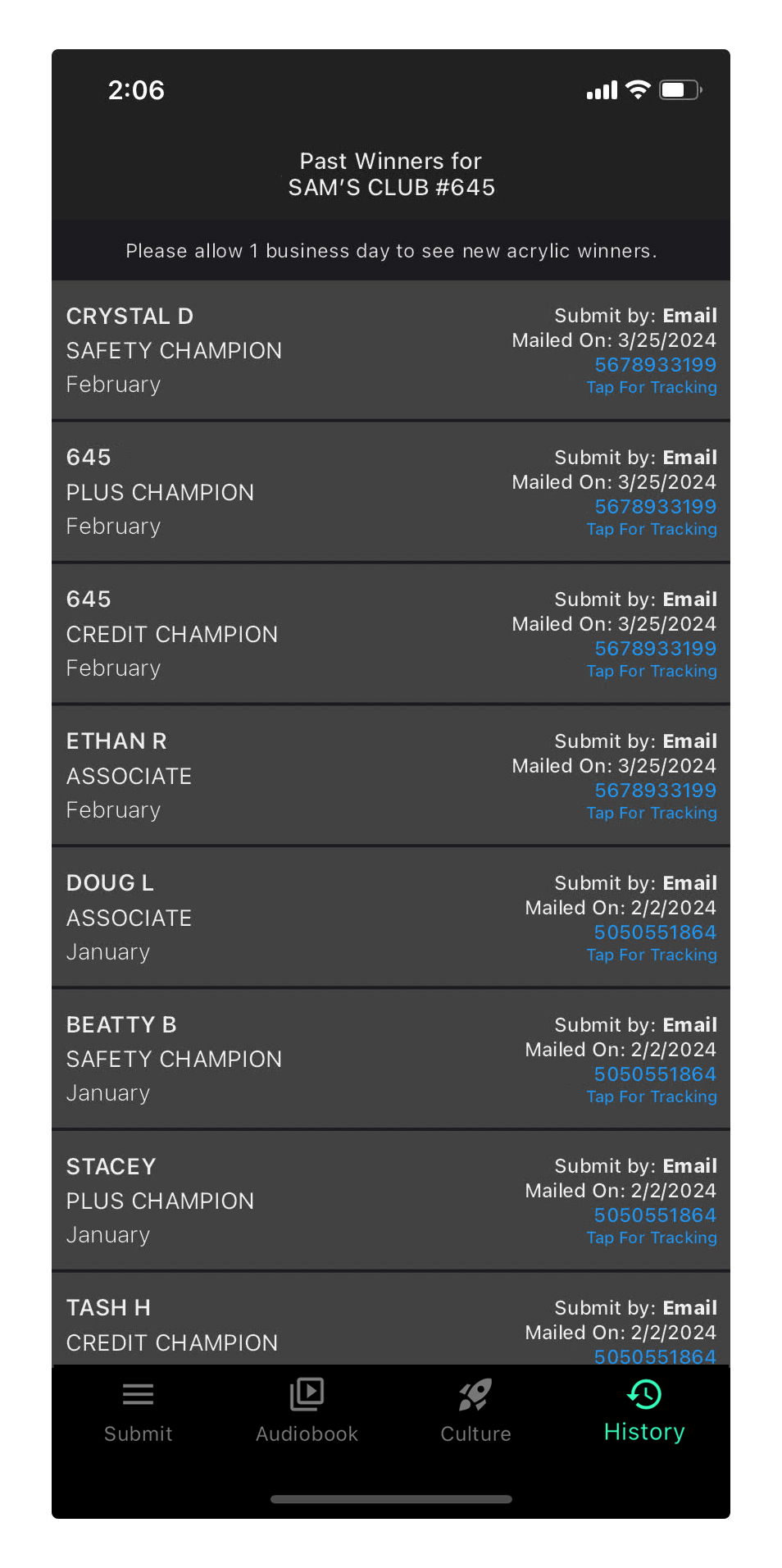Track Stacey's Plus Champion January award

(x=652, y=1238)
